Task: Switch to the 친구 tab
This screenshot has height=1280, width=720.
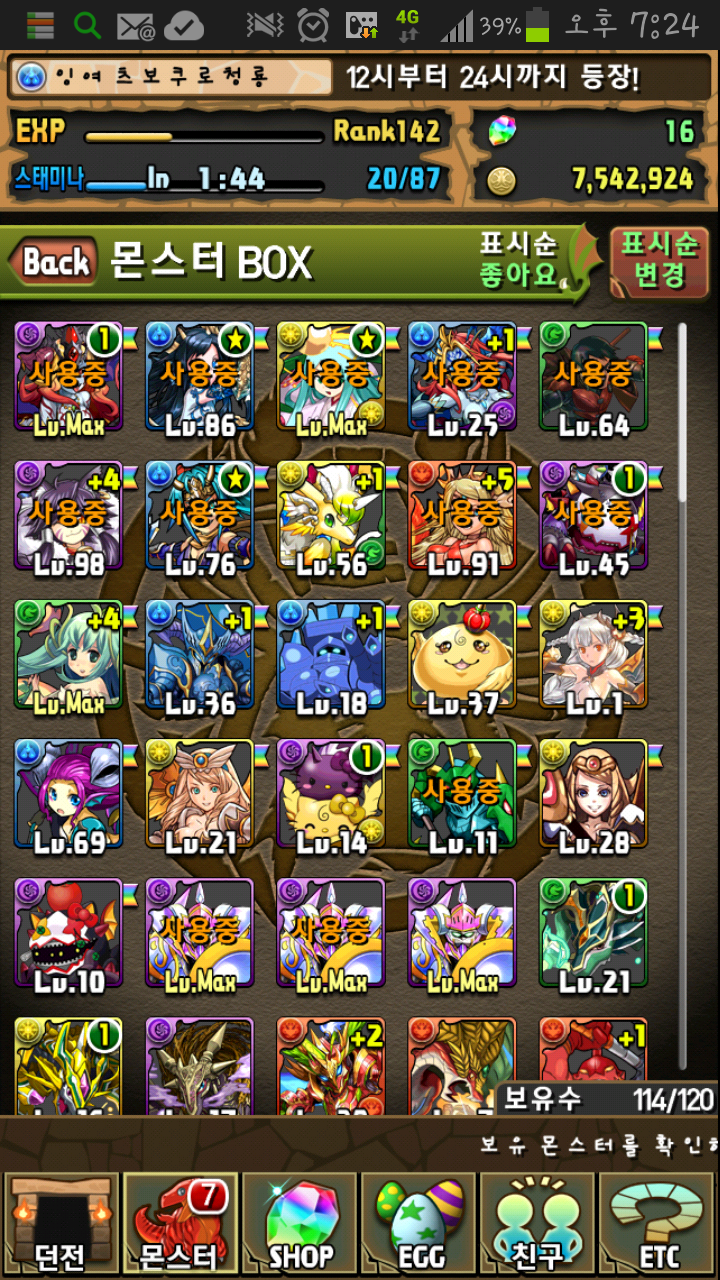Action: tap(538, 1224)
